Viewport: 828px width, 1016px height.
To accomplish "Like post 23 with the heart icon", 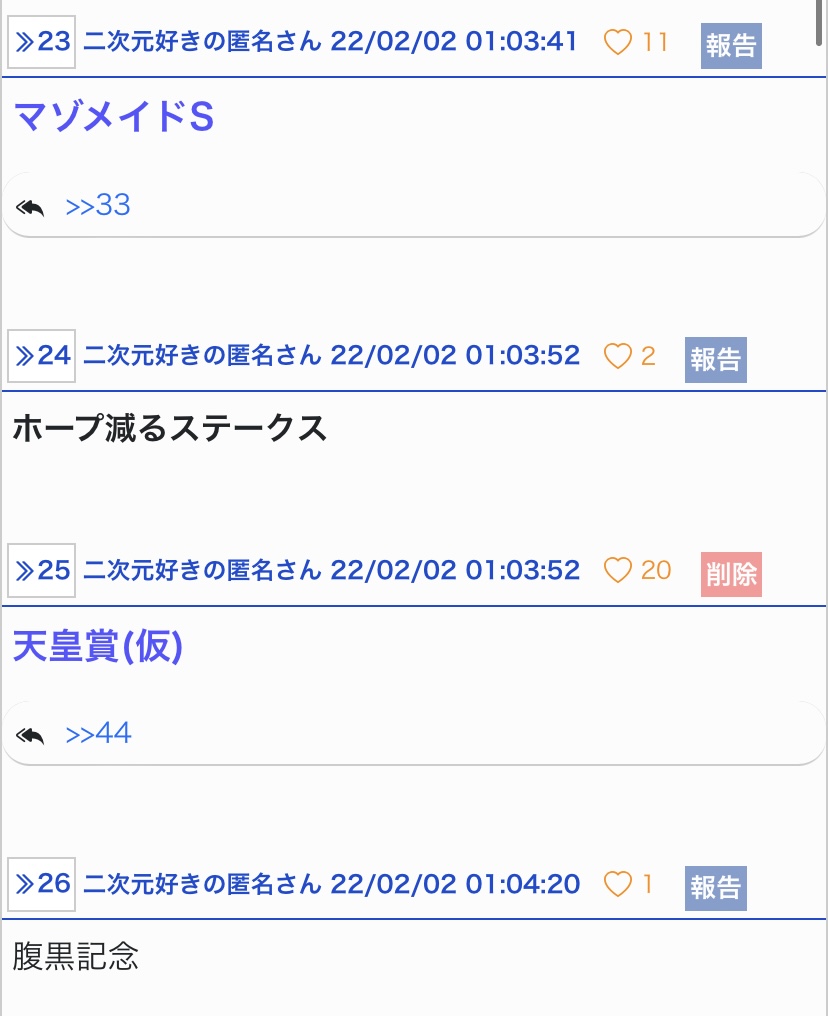I will 617,43.
